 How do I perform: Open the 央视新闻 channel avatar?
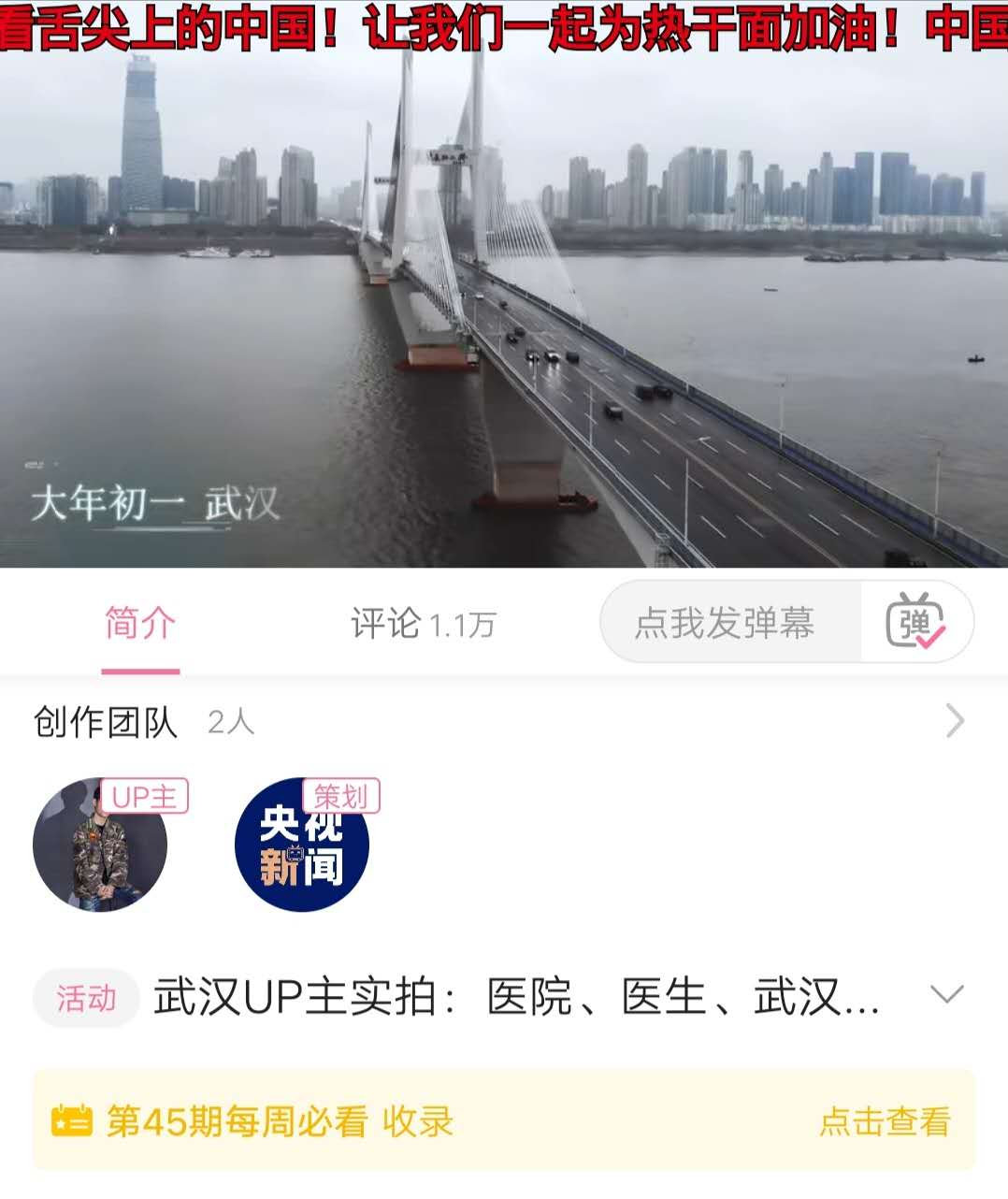coord(303,845)
